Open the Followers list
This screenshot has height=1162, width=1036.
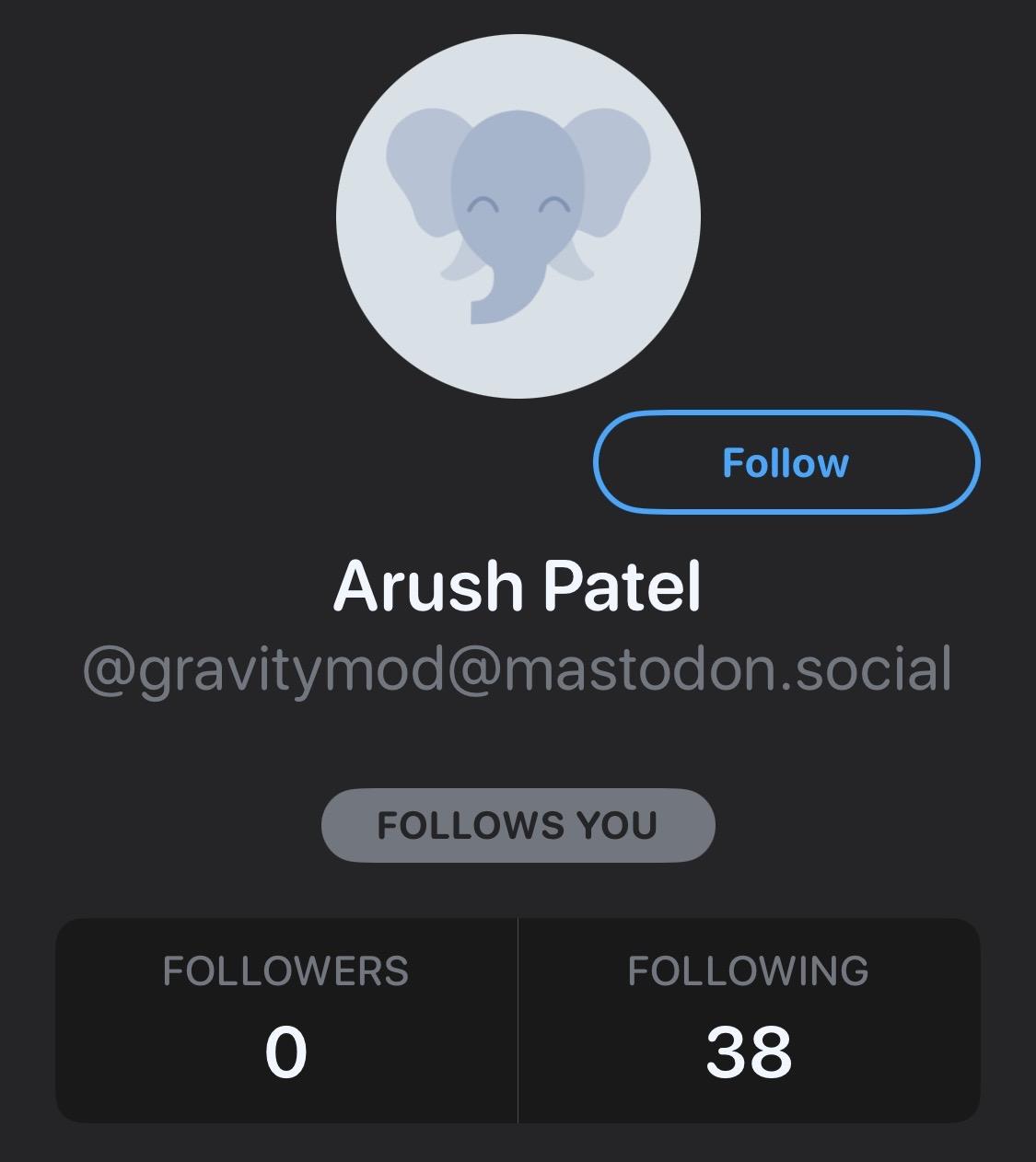(x=285, y=1020)
